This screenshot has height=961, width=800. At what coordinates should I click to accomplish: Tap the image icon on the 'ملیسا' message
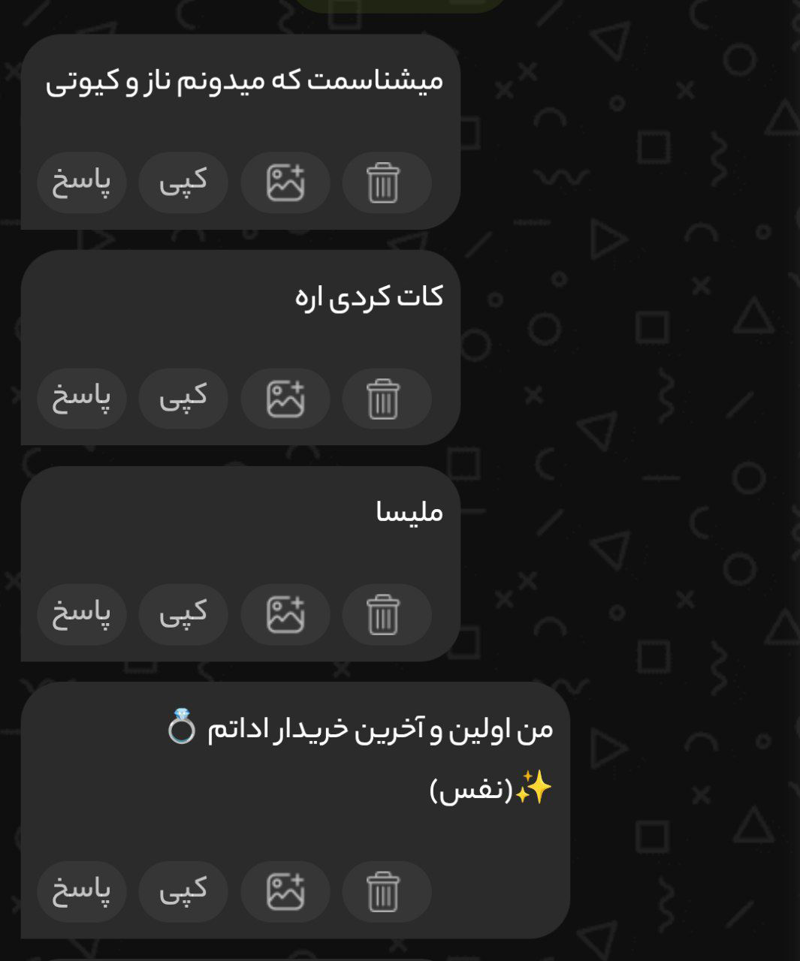coord(285,615)
